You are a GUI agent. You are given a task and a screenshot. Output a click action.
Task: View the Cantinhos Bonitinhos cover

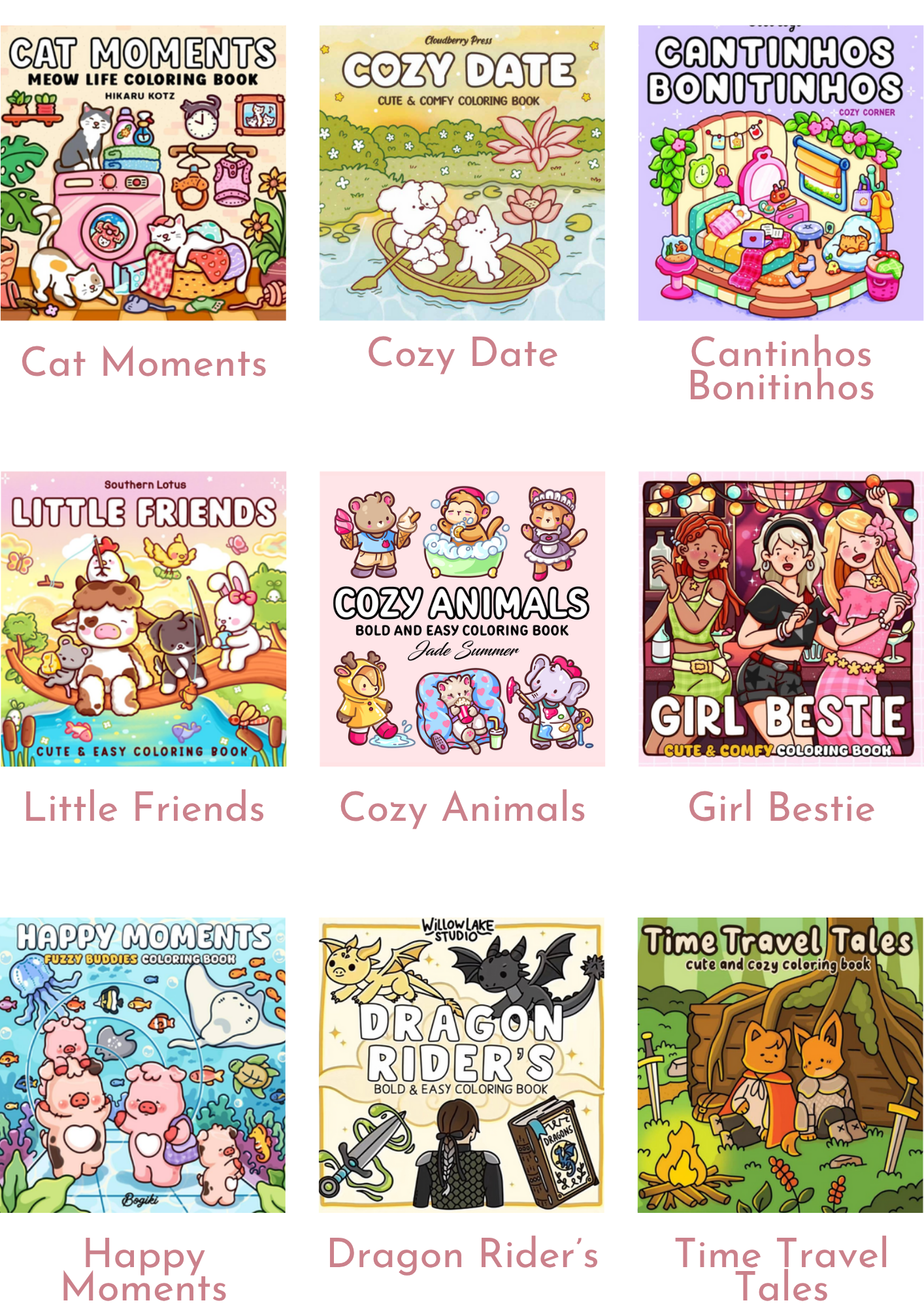click(780, 173)
